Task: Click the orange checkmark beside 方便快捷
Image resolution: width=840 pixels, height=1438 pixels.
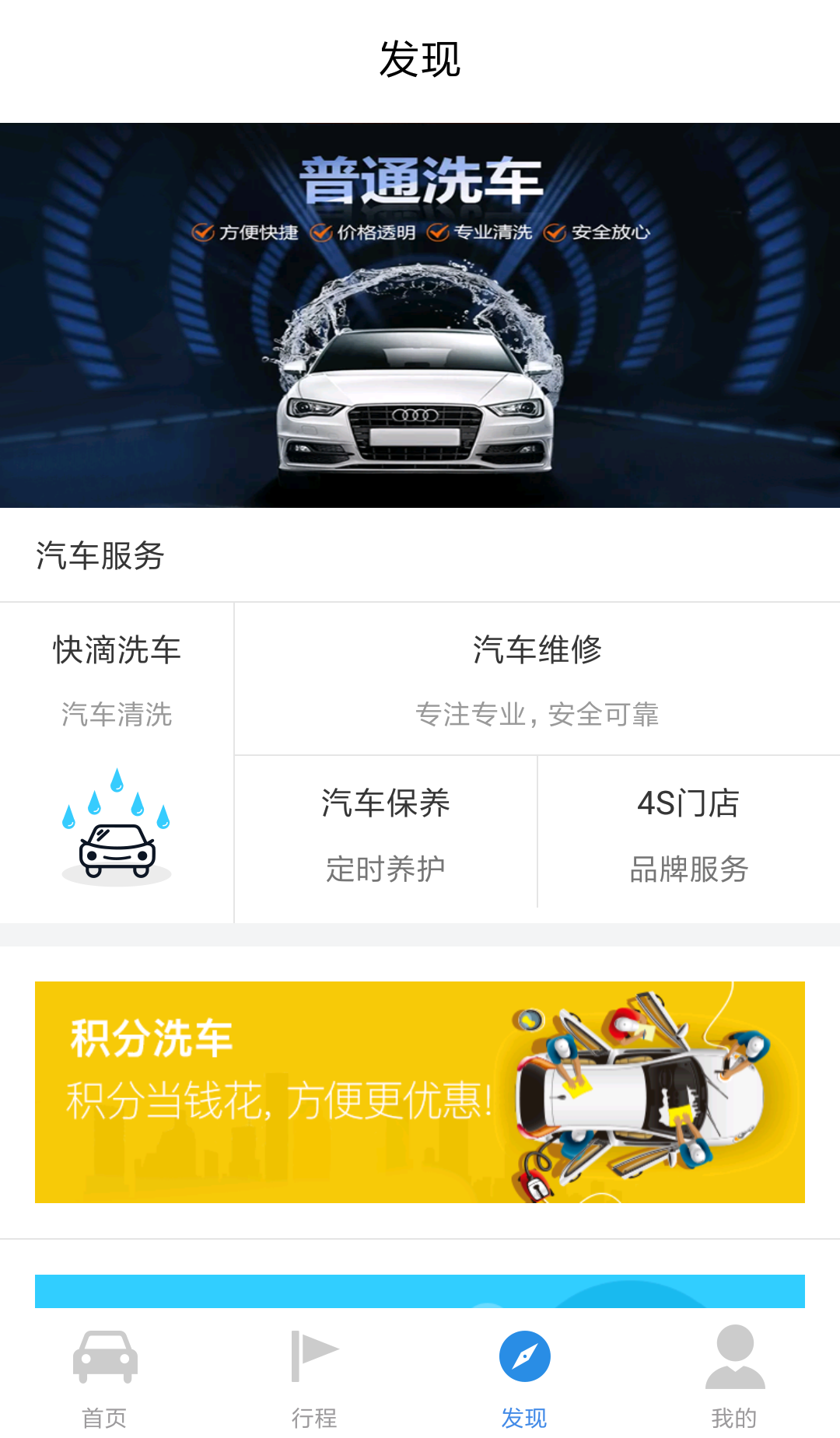Action: pyautogui.click(x=204, y=231)
